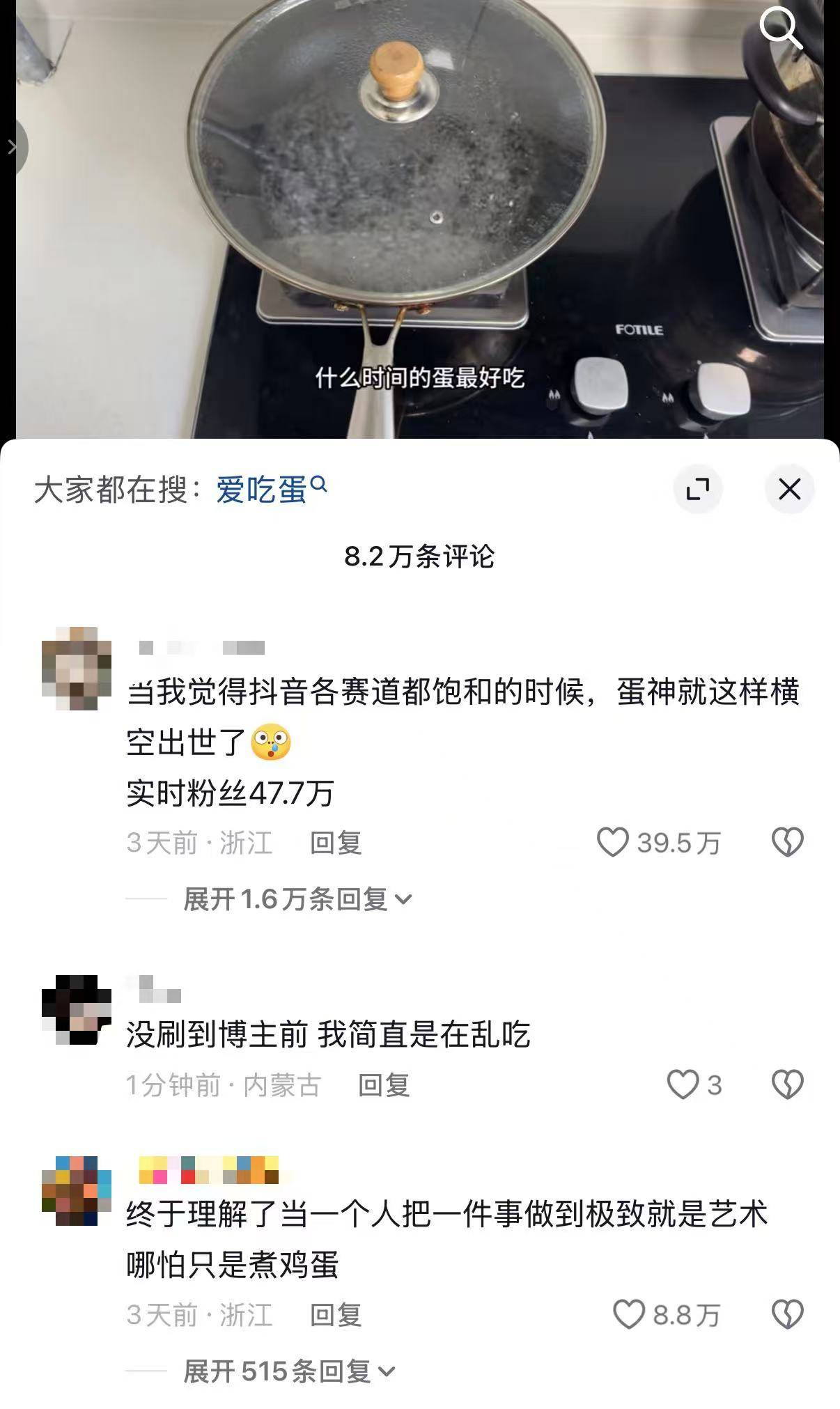Open the search magnifier icon over the video

click(780, 28)
